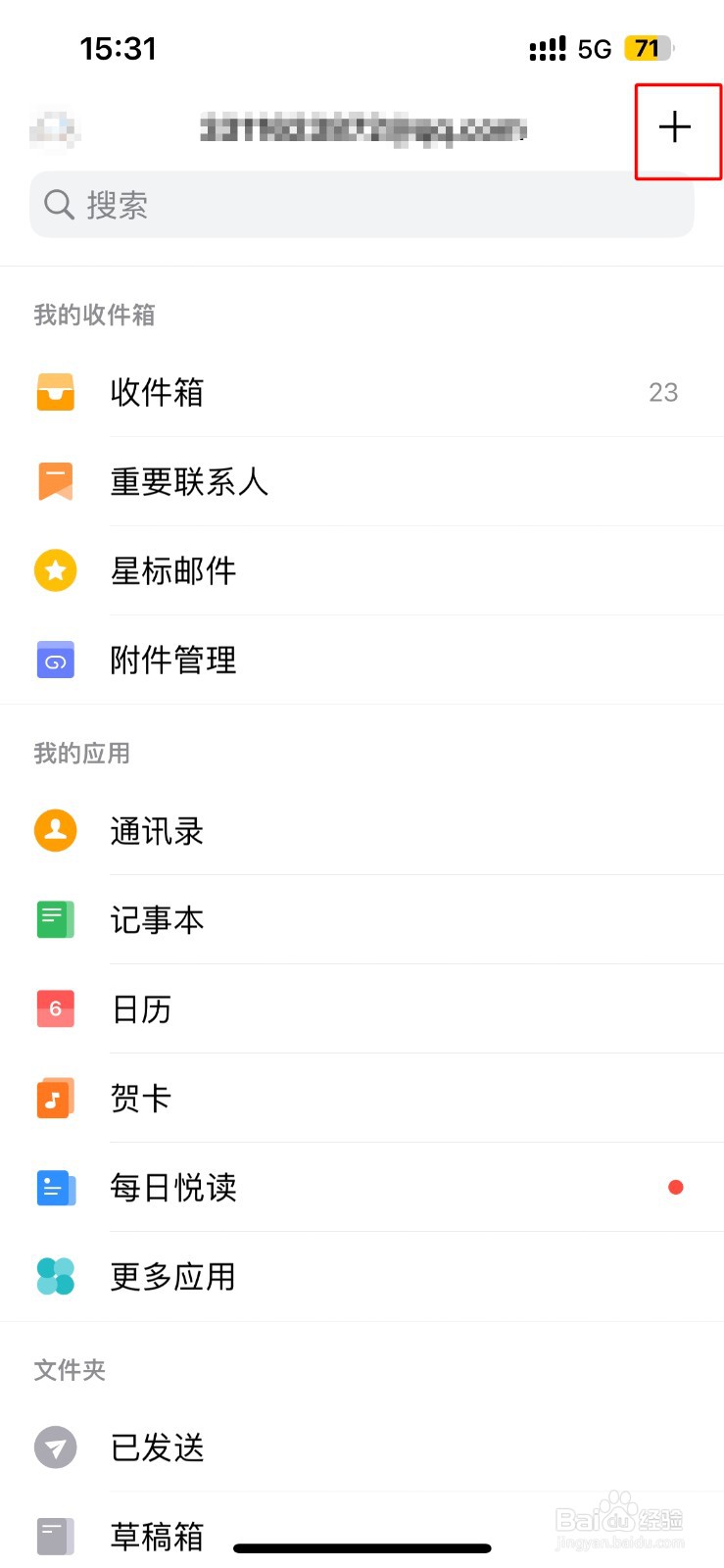The image size is (724, 1568).
Task: Open 记事本 notes
Action: pyautogui.click(x=362, y=919)
